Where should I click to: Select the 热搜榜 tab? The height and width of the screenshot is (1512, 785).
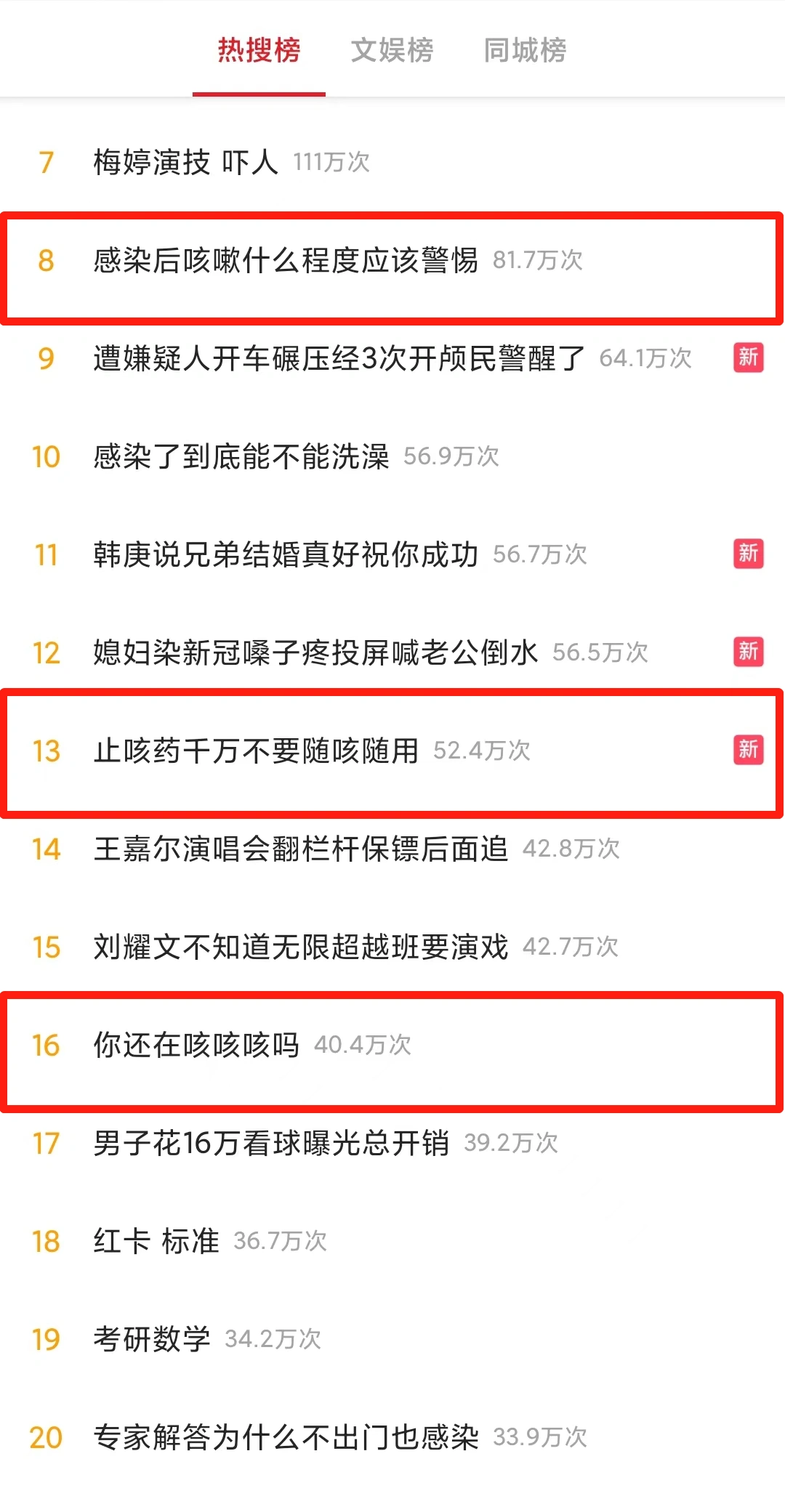pyautogui.click(x=259, y=50)
